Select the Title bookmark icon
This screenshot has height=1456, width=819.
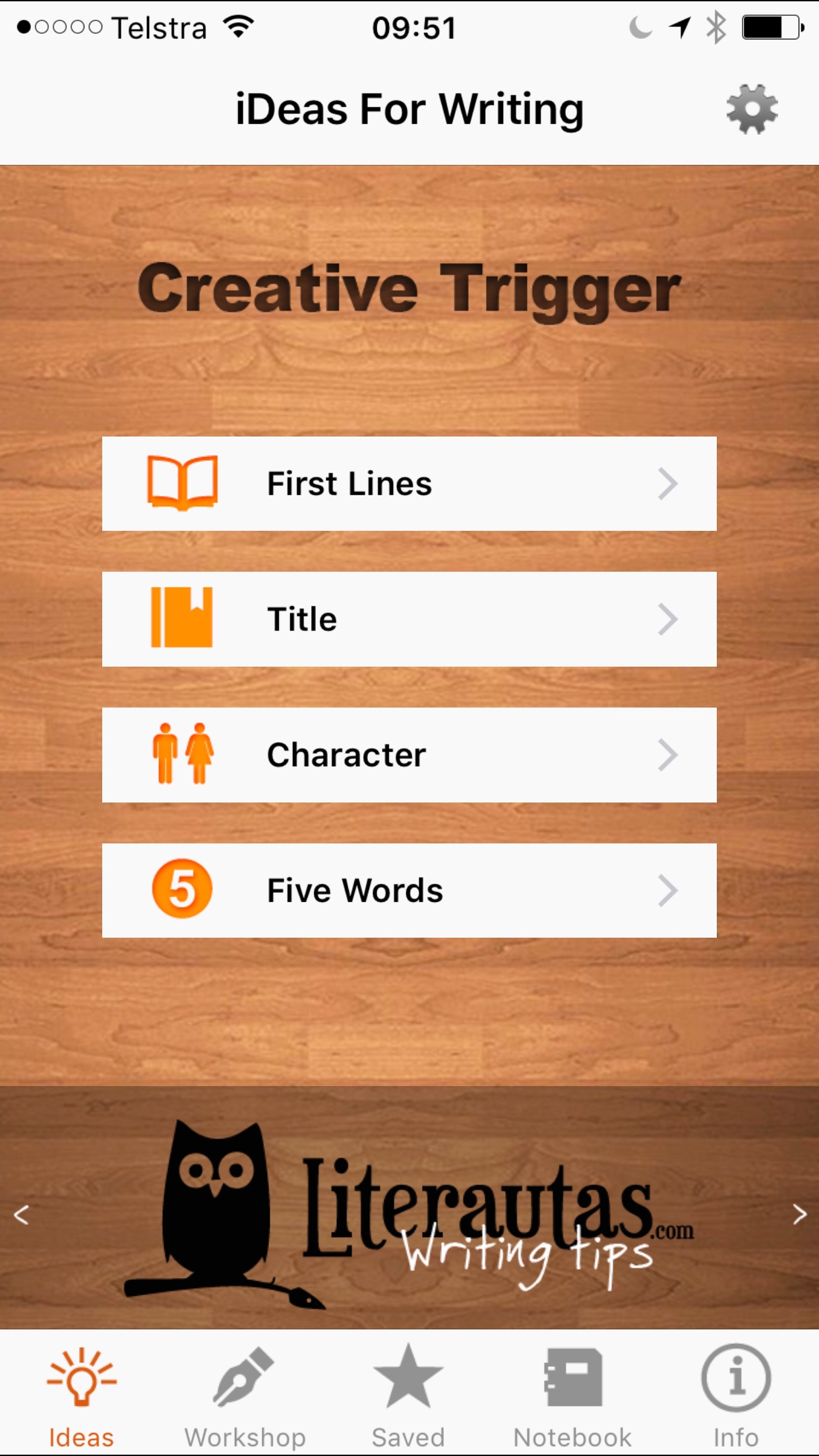(x=182, y=619)
